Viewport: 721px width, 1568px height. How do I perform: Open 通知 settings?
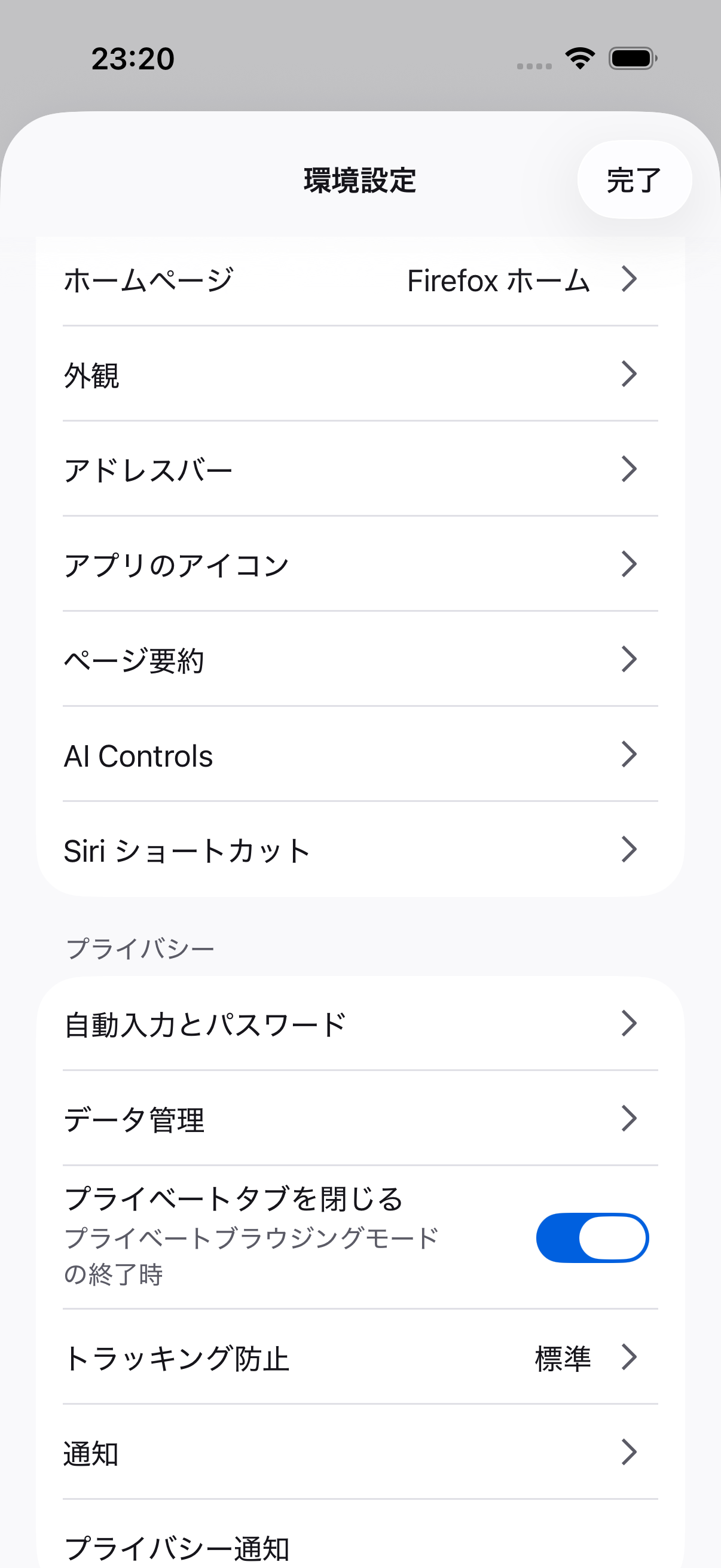(360, 1453)
